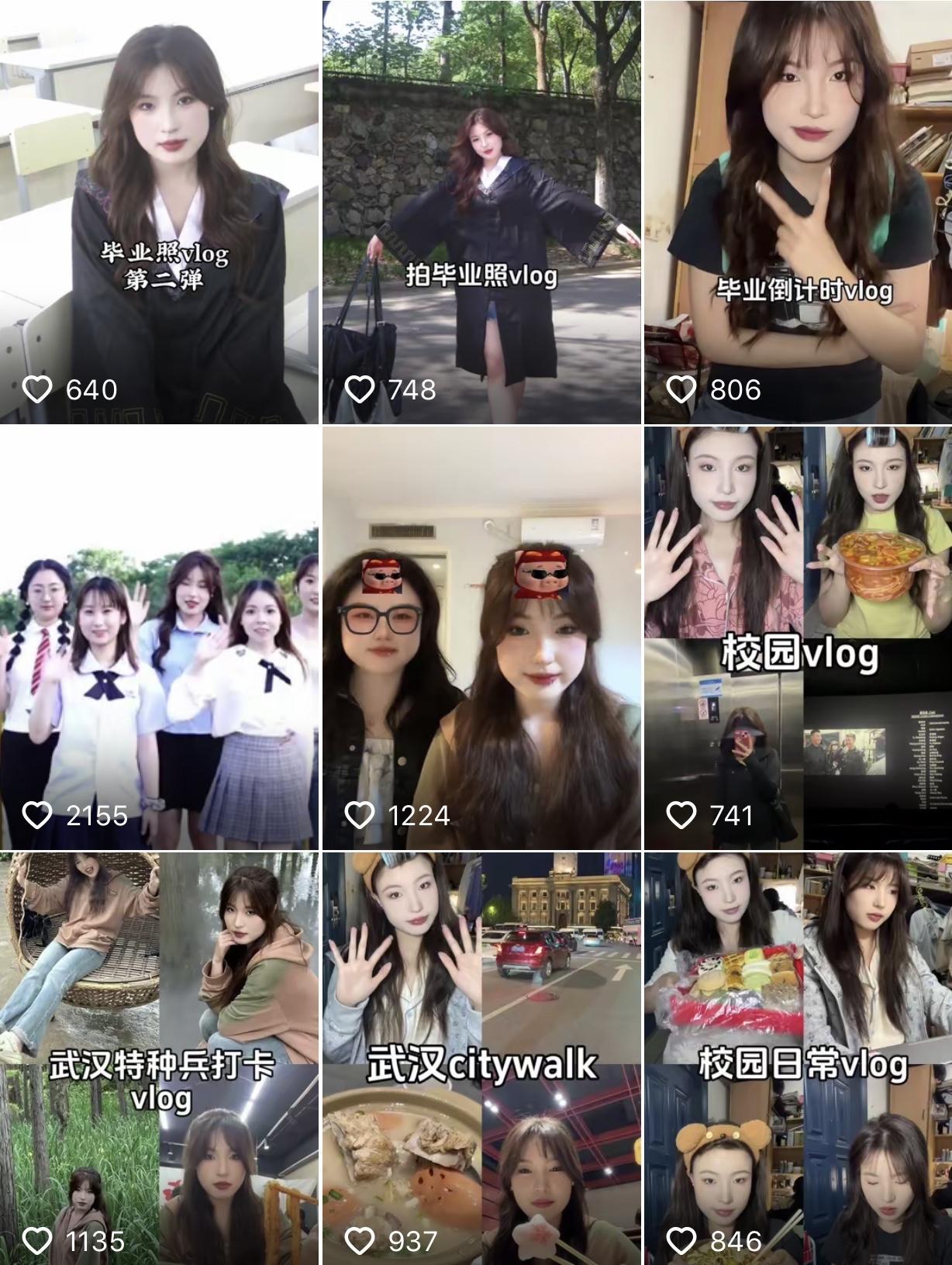The image size is (952, 1265).
Task: Play the 校园日常vlog video
Action: click(x=798, y=1058)
